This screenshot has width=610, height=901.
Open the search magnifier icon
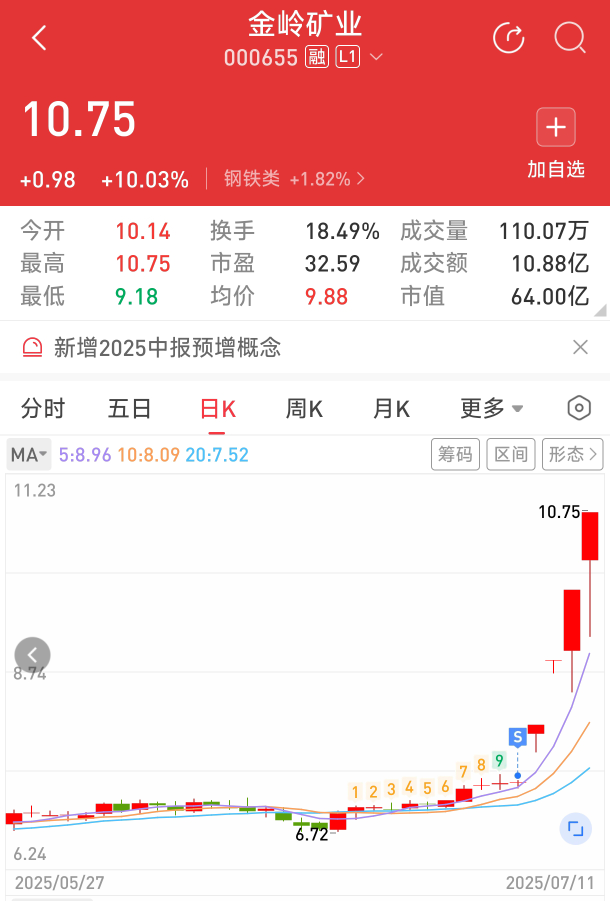click(569, 39)
